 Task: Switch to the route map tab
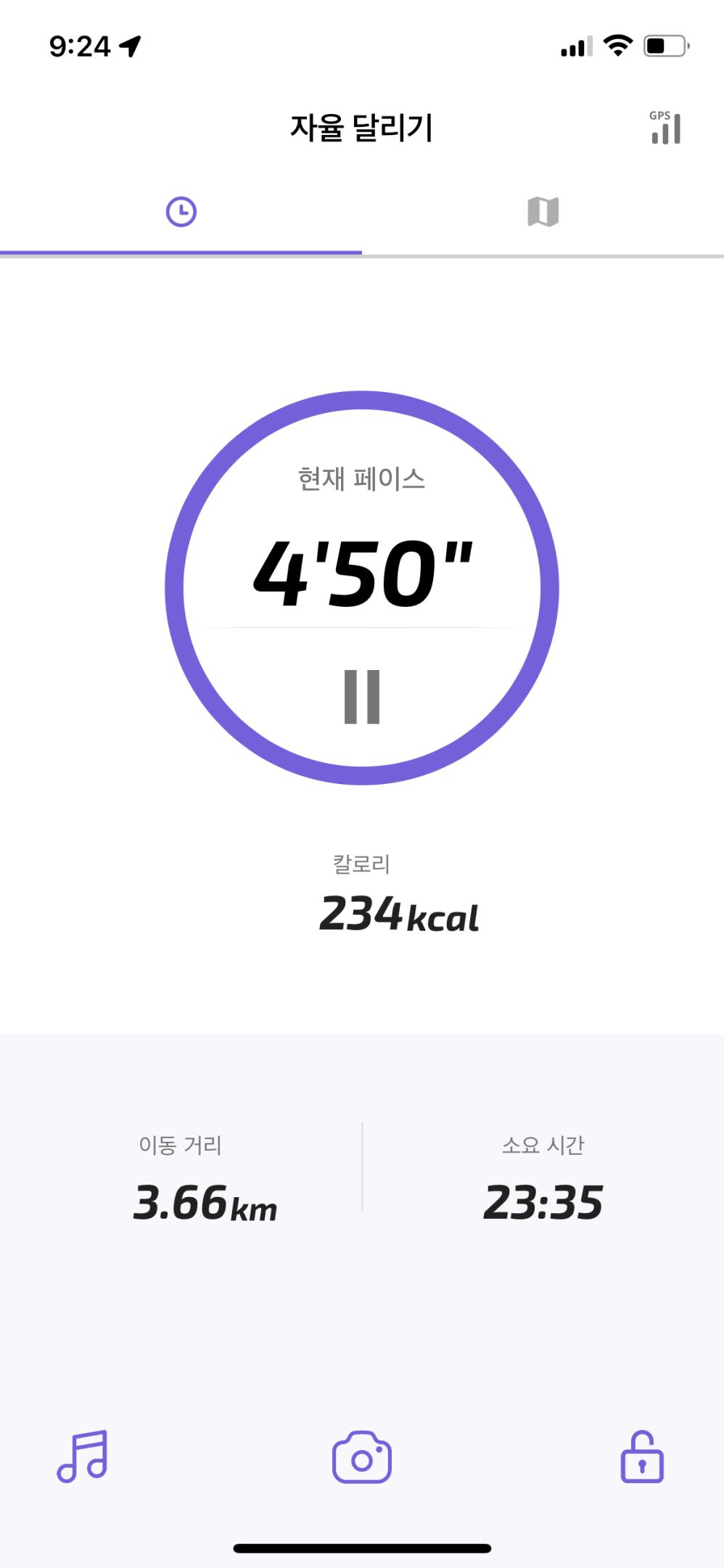tap(543, 211)
